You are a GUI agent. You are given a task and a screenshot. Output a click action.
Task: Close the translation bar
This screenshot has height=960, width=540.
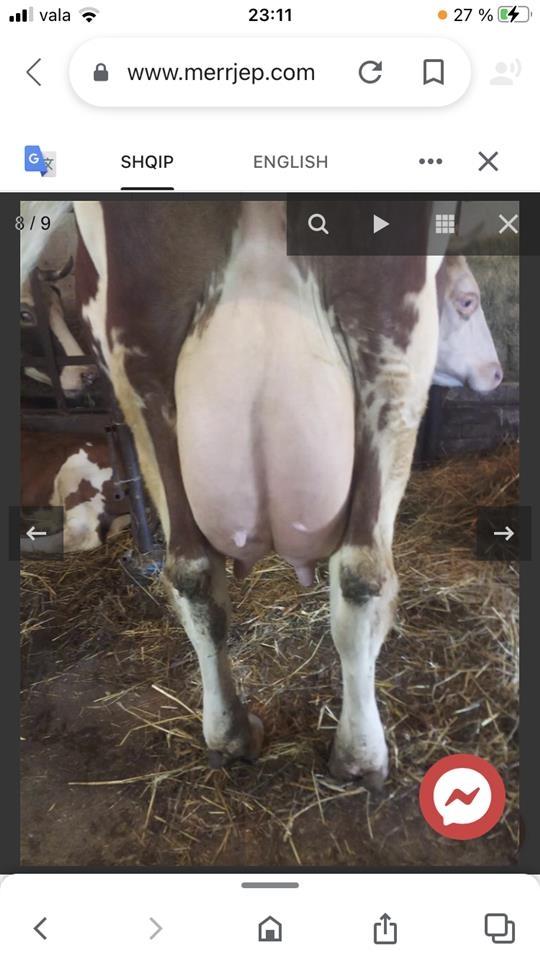click(488, 162)
